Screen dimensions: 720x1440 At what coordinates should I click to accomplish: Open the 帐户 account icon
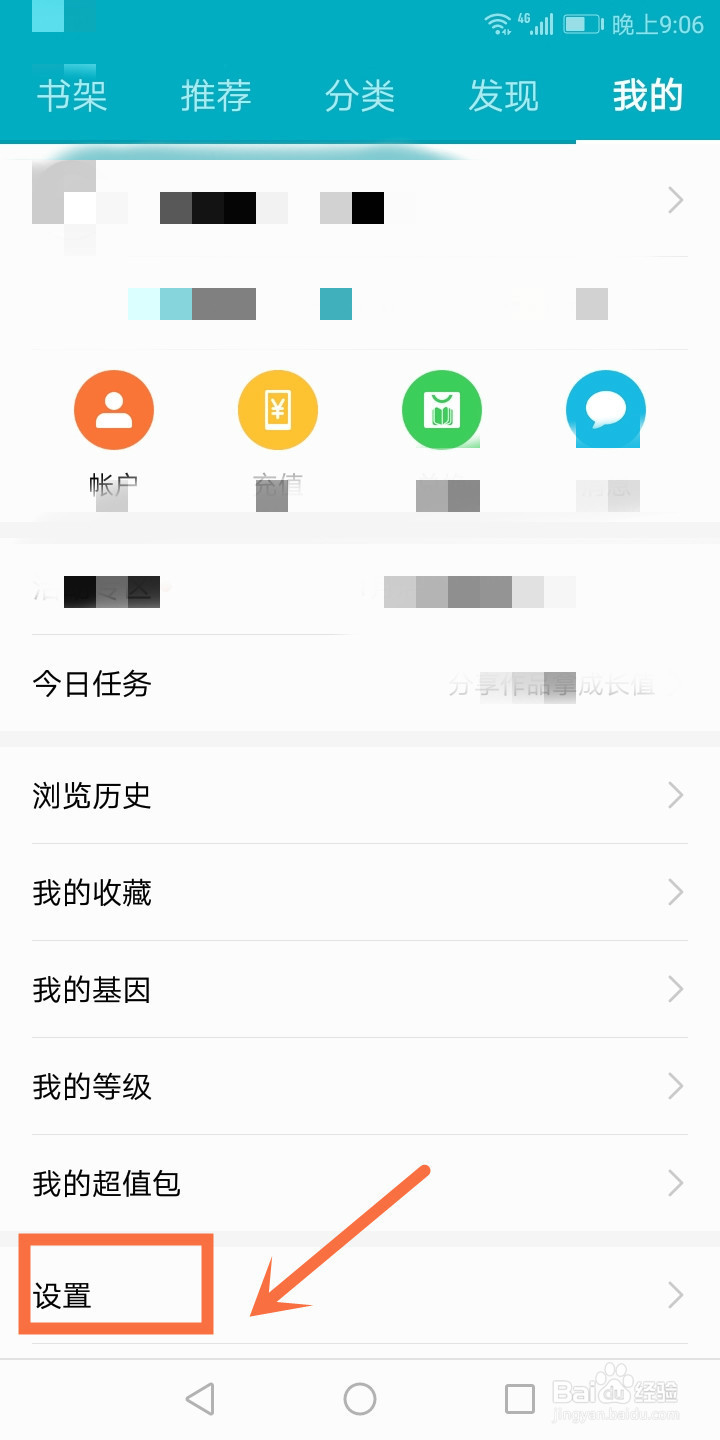(113, 409)
